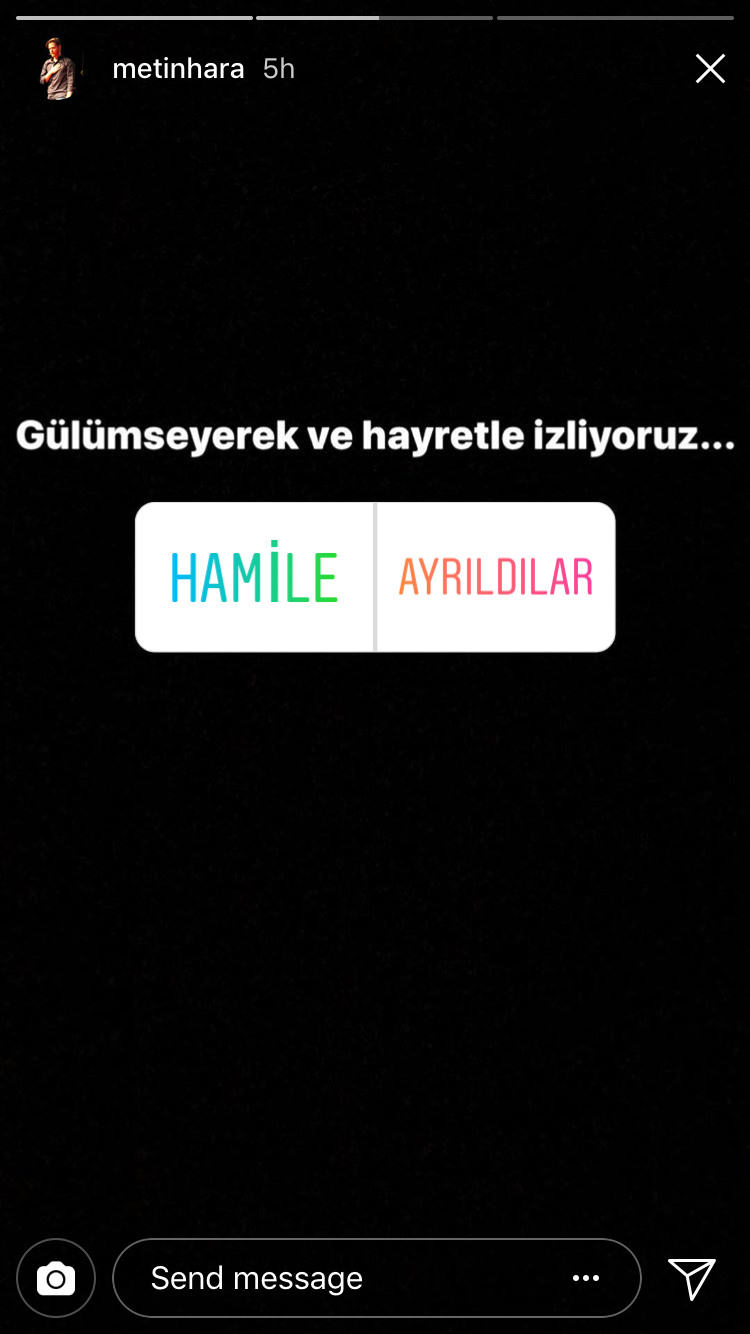This screenshot has width=750, height=1334.
Task: Open metinhara's profile picture
Action: (59, 69)
